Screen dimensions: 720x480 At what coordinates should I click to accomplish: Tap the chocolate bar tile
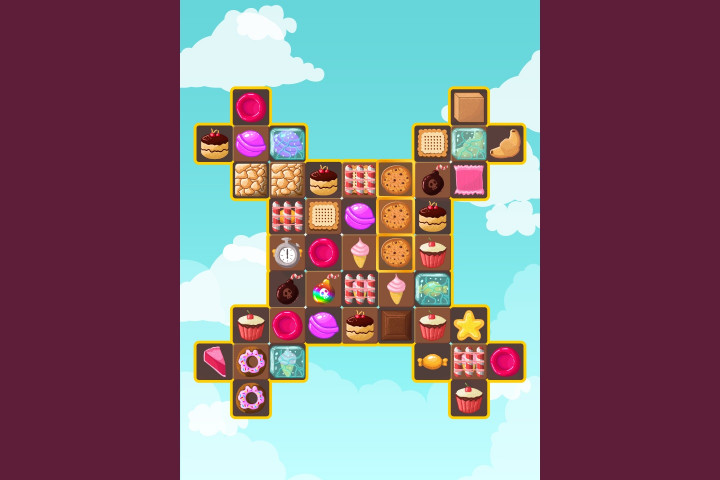point(396,325)
